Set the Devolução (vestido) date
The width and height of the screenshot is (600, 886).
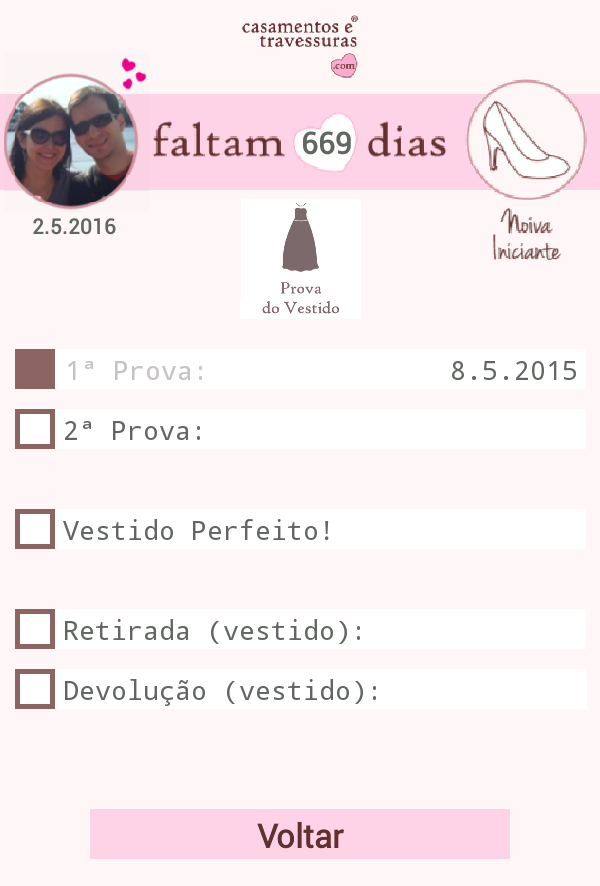pos(480,690)
